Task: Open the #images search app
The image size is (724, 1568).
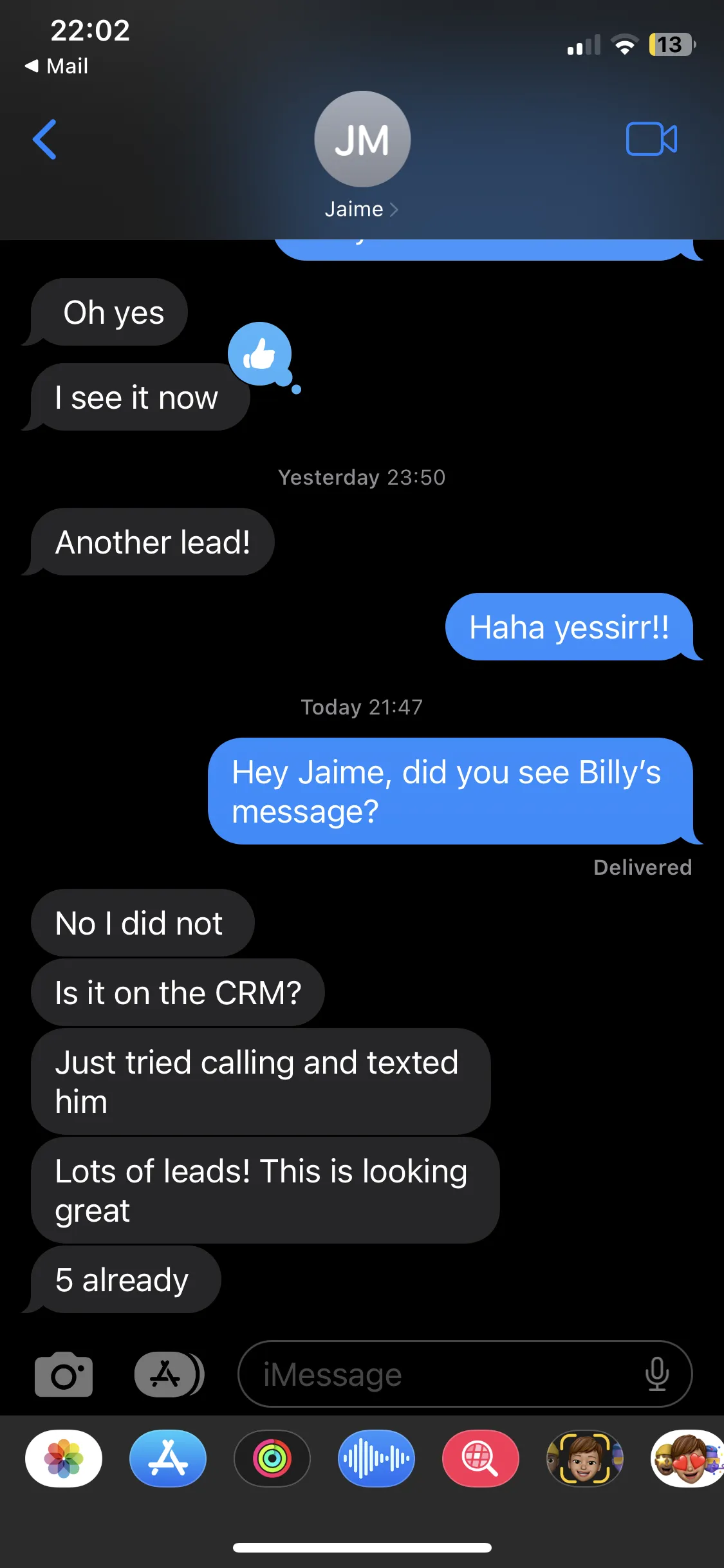Action: tap(481, 1458)
